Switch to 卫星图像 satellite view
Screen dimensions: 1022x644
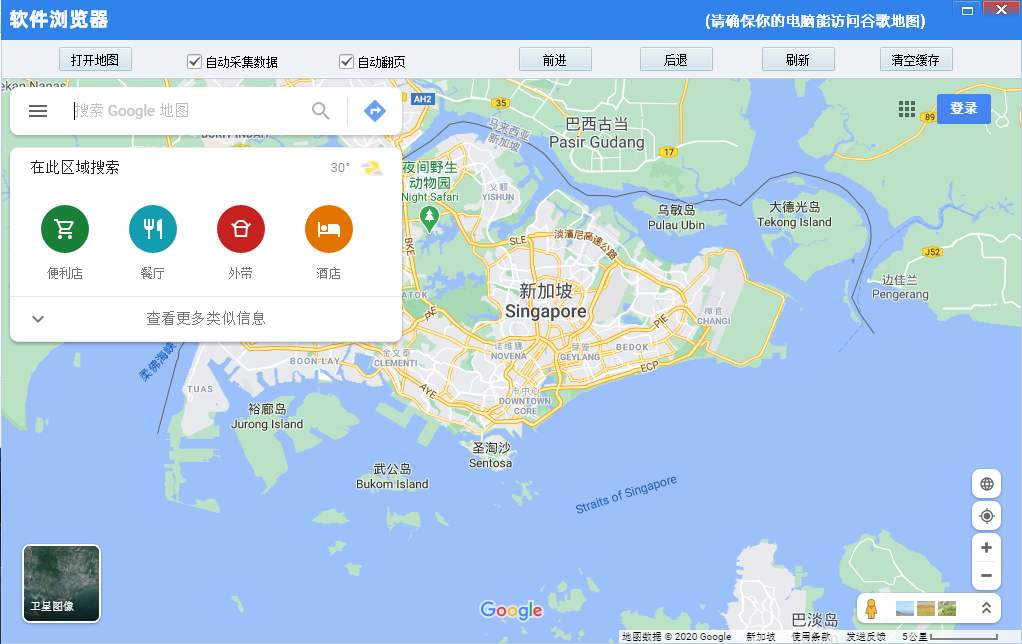(x=62, y=583)
